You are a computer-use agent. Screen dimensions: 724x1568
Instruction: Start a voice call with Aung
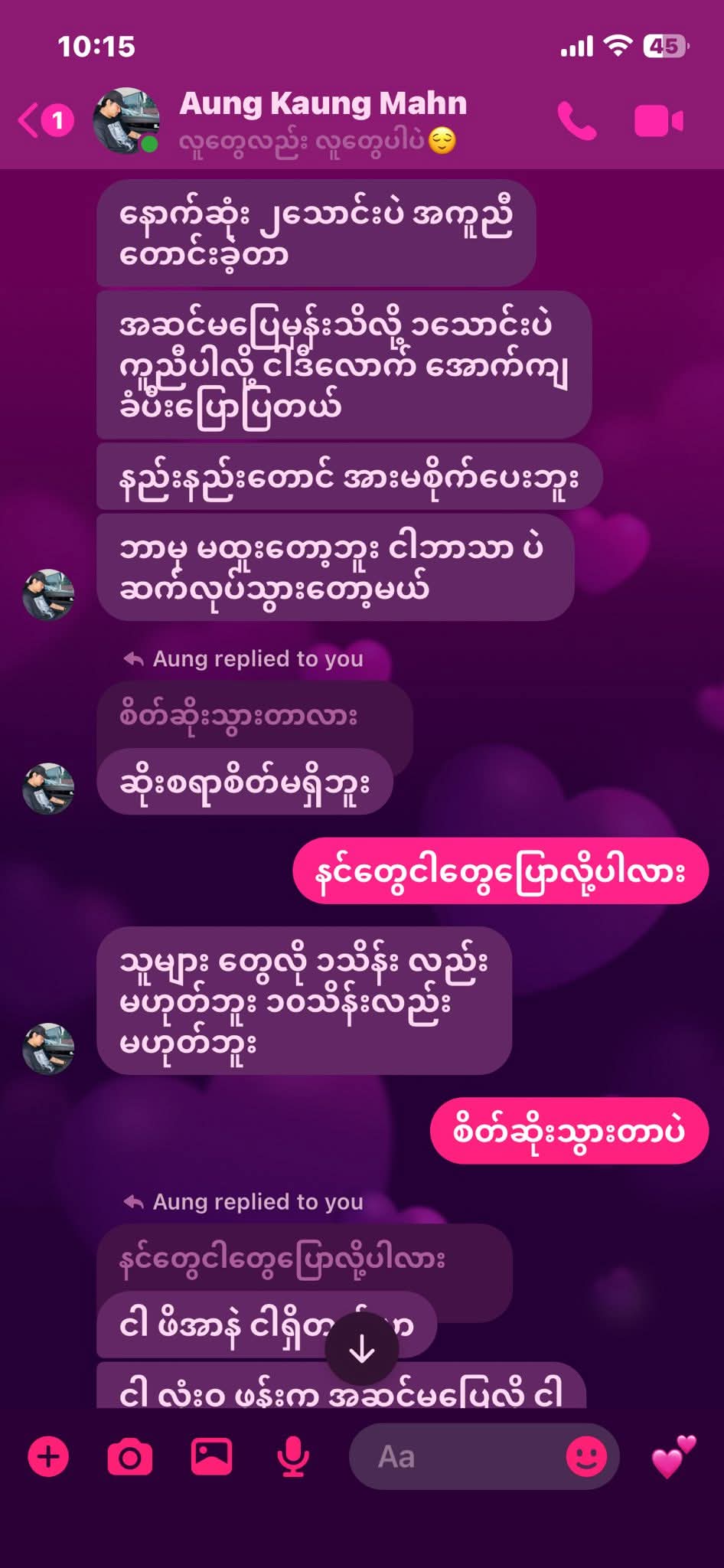point(576,121)
